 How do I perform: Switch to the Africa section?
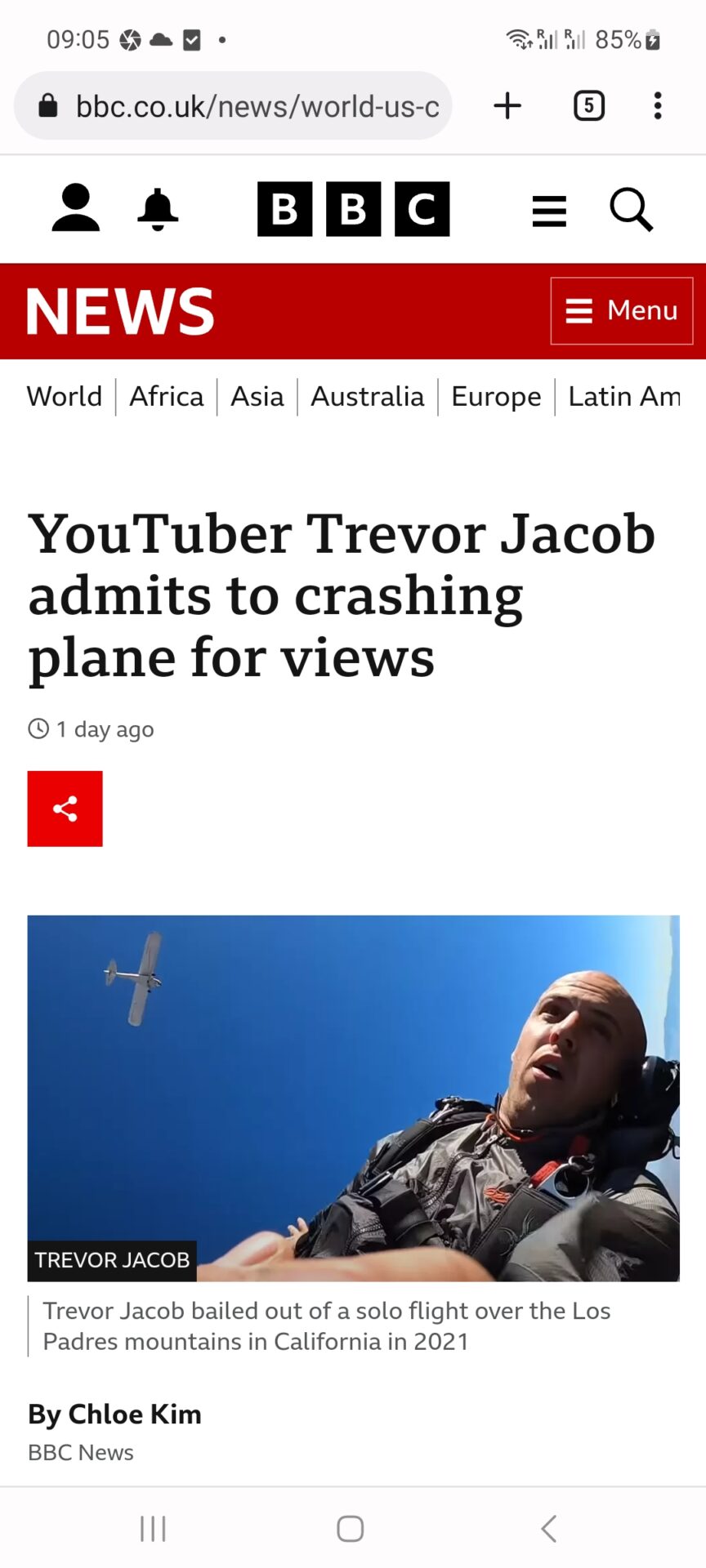[167, 397]
